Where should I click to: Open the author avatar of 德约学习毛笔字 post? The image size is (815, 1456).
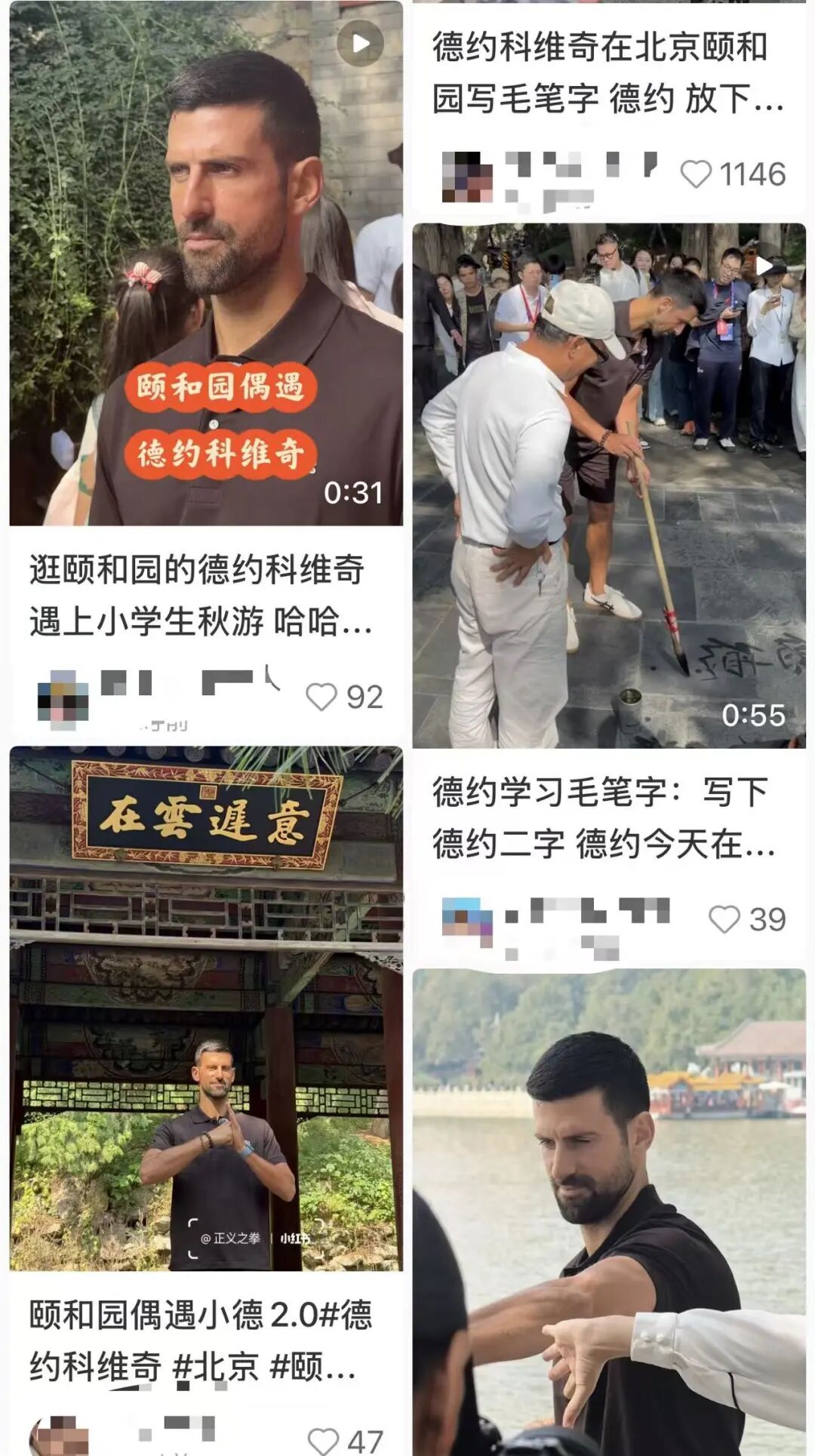pyautogui.click(x=468, y=921)
